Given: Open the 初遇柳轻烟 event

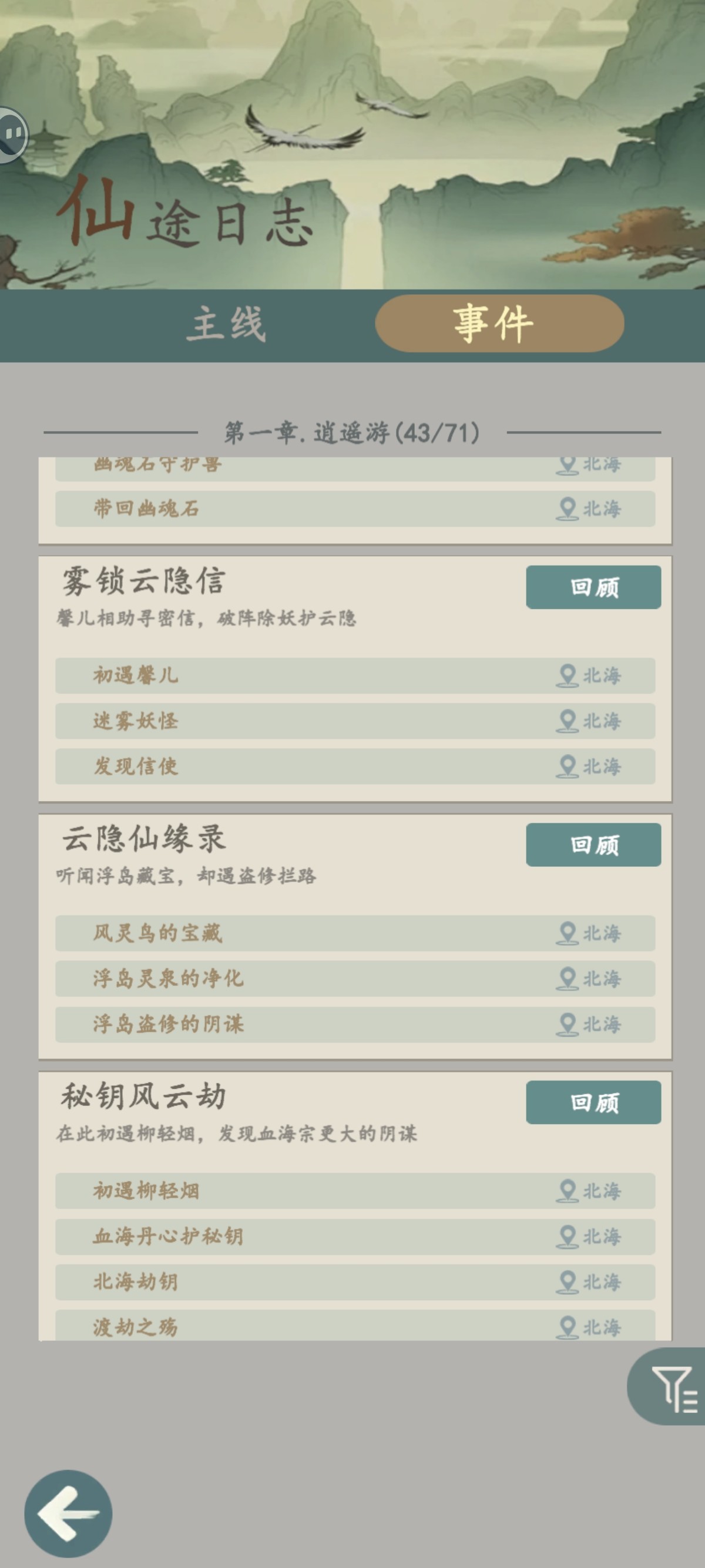Looking at the screenshot, I should coord(355,1190).
